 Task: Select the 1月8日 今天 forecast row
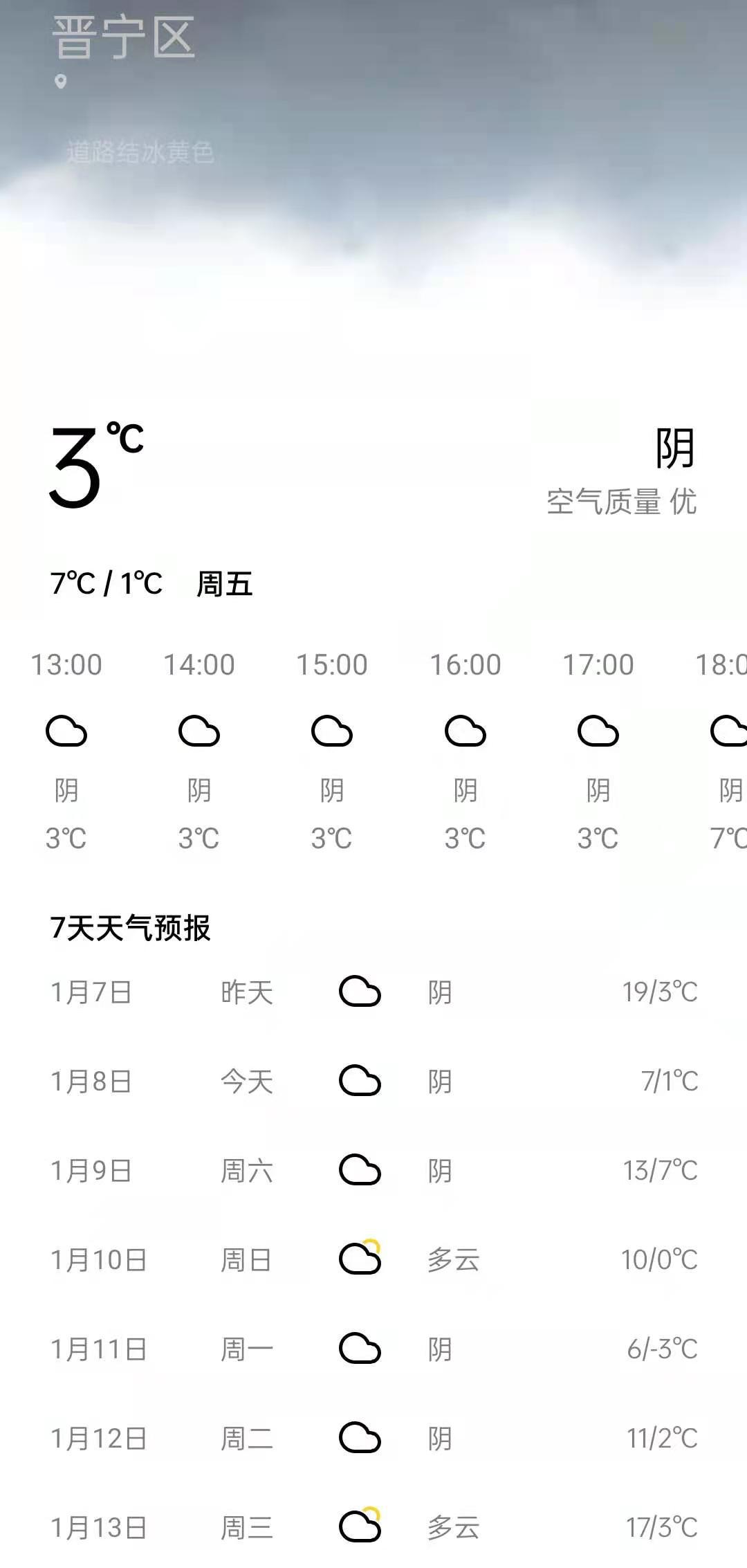point(373,1082)
